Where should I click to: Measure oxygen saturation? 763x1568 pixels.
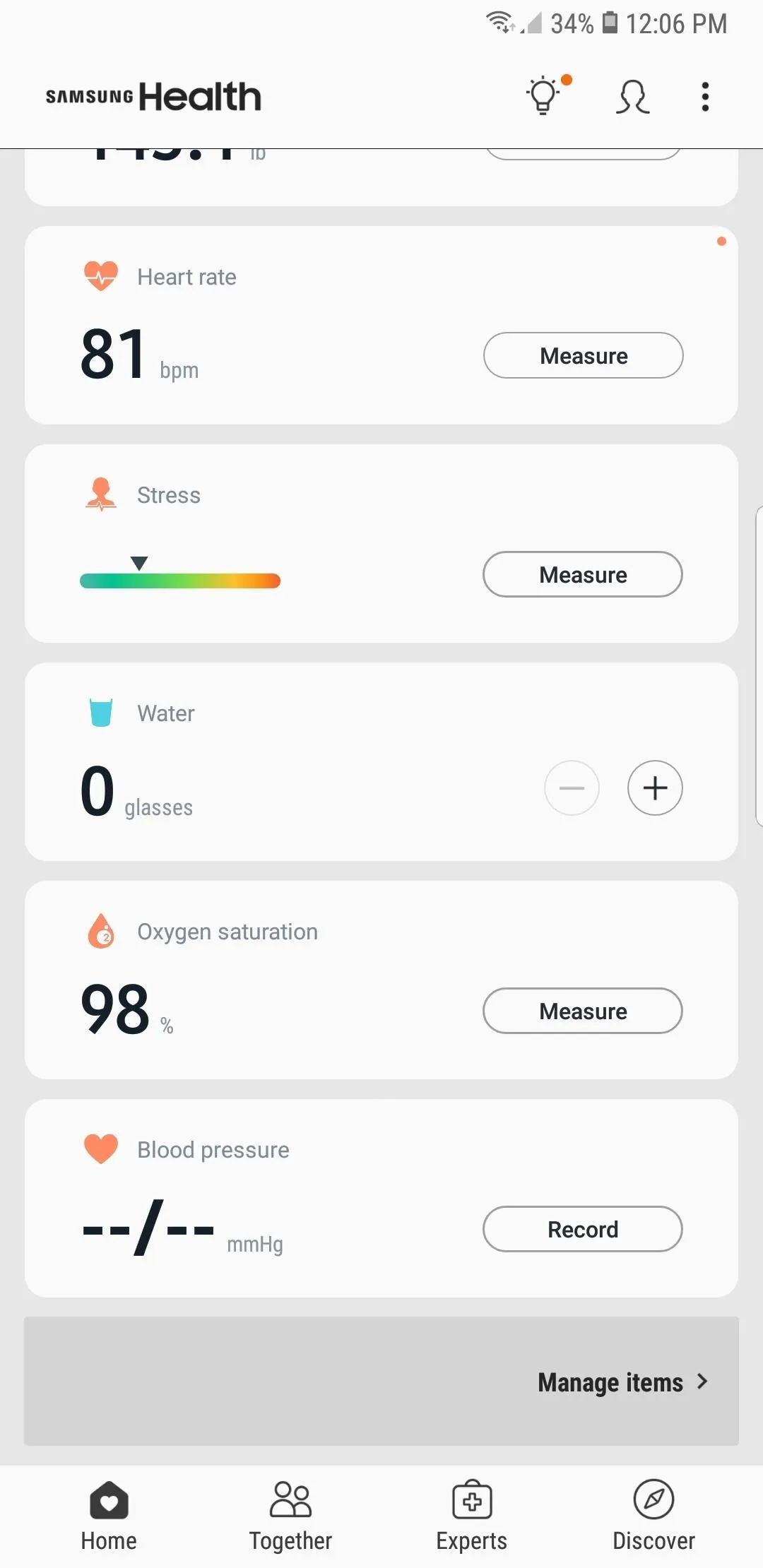click(x=583, y=1011)
